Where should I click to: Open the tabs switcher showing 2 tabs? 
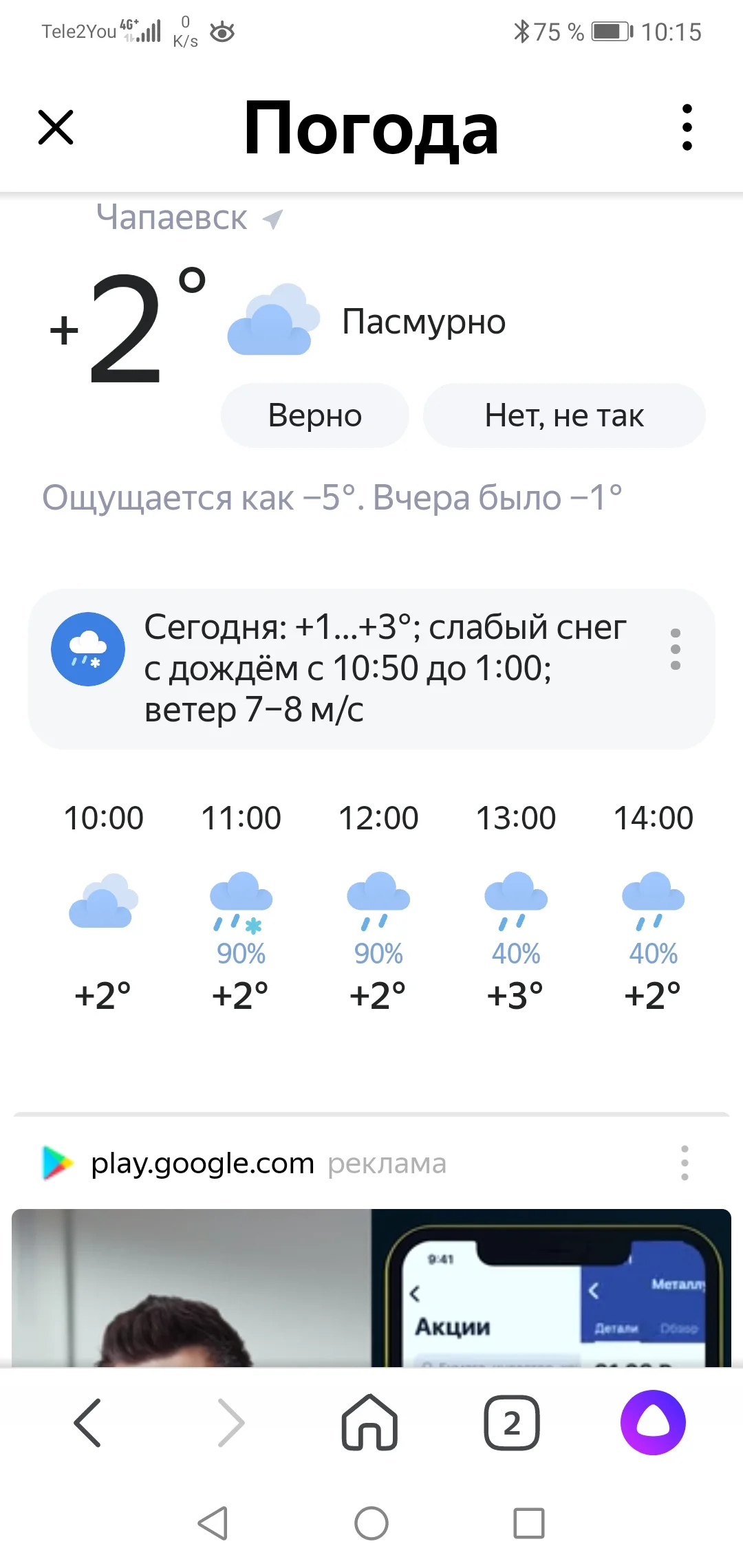tap(513, 1422)
